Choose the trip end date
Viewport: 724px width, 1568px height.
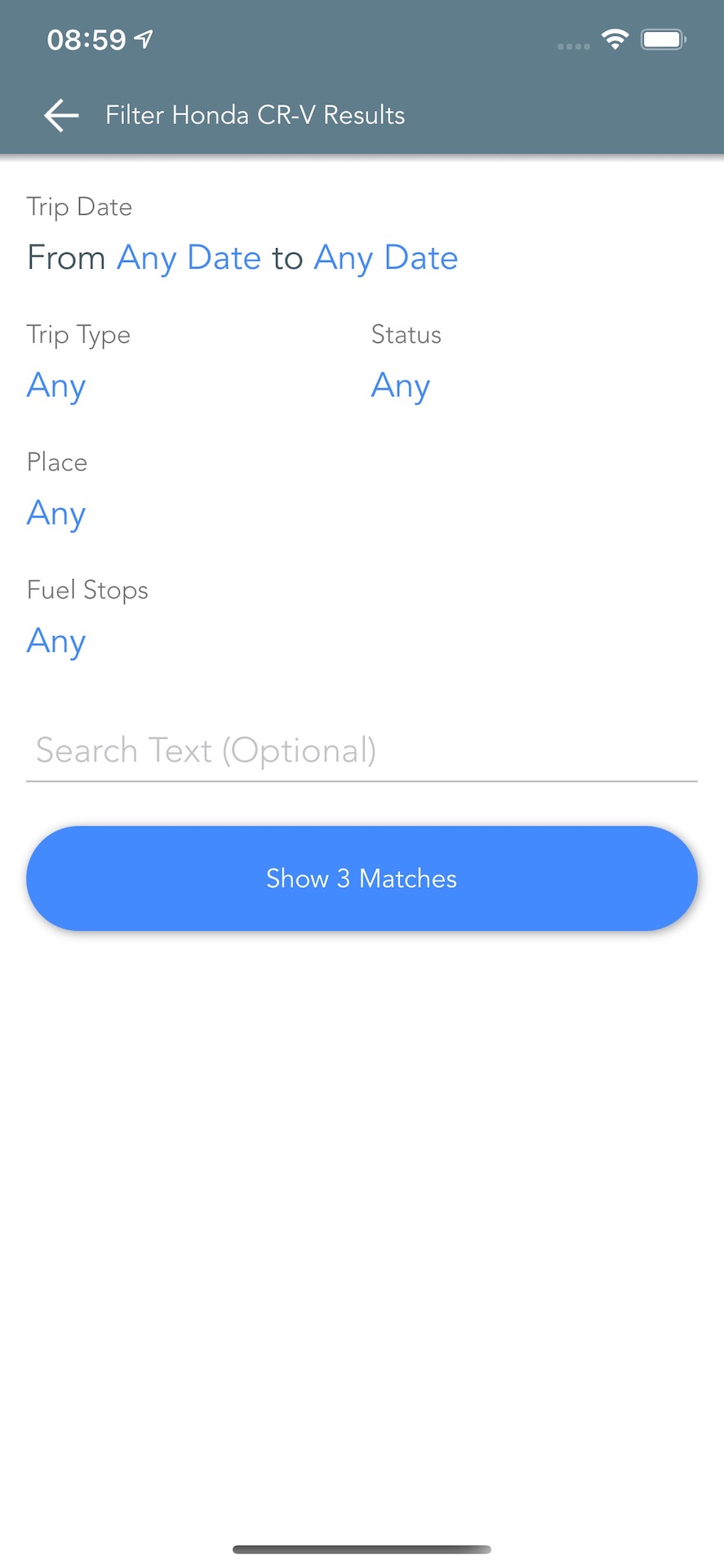(x=386, y=258)
